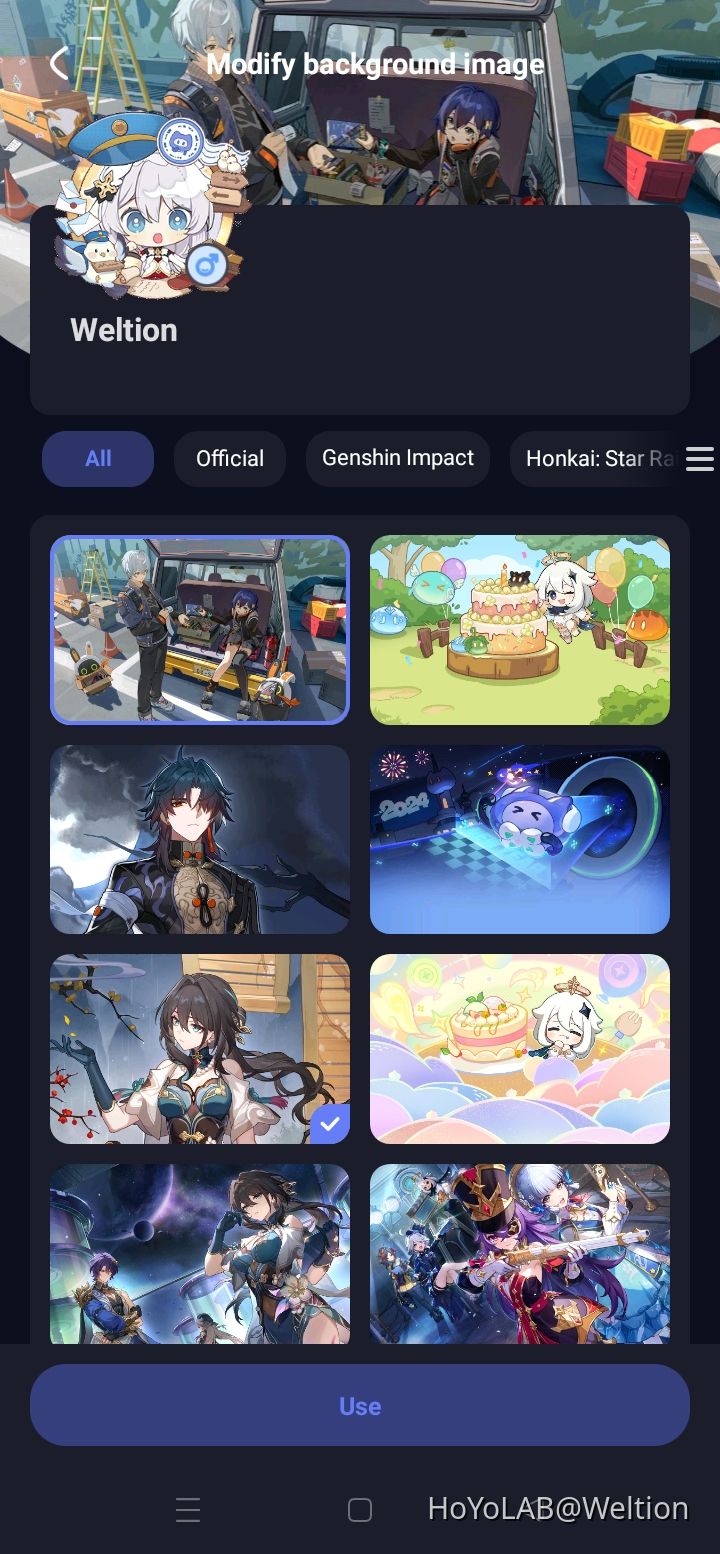
Task: Select the 2024 fireworks mascot background
Action: point(520,839)
